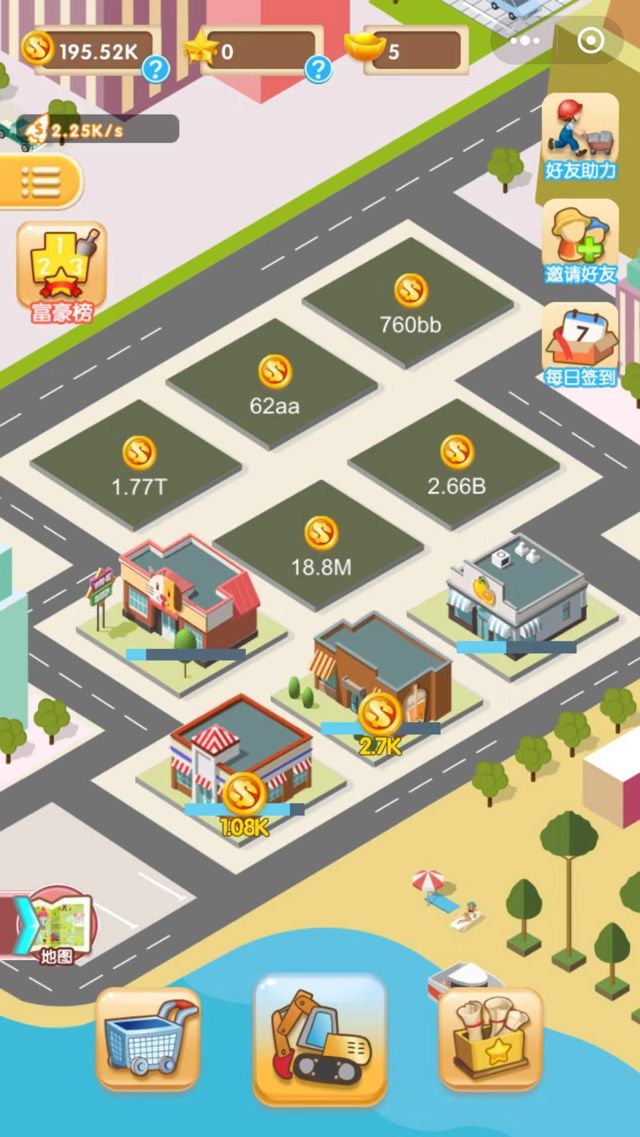
Task: Open 好友助力 friend boost
Action: pyautogui.click(x=580, y=138)
